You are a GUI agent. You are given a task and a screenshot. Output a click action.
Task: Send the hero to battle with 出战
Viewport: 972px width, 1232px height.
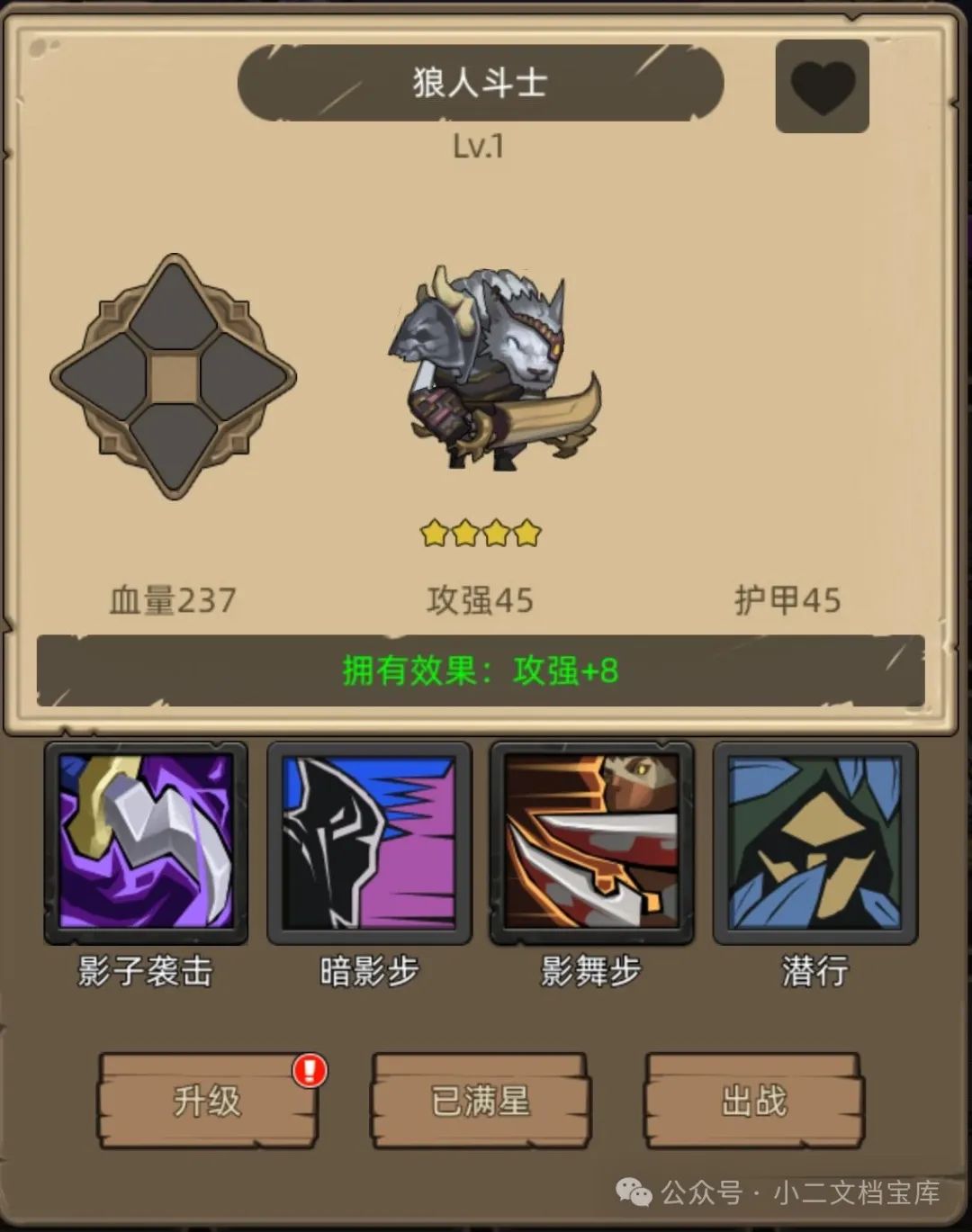754,1101
